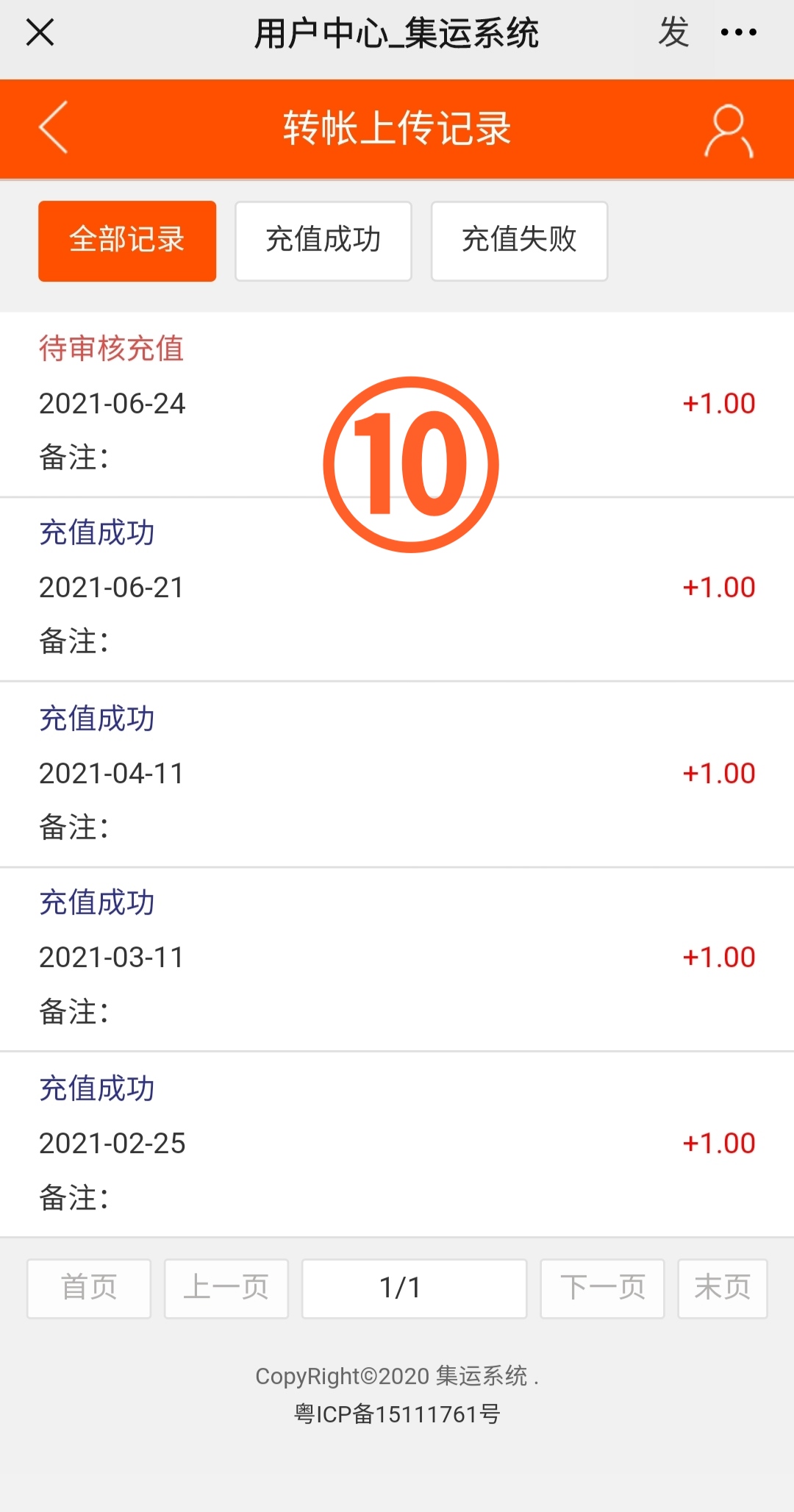This screenshot has height=1512, width=794.
Task: Tap the 1/1 page indicator
Action: 415,1288
